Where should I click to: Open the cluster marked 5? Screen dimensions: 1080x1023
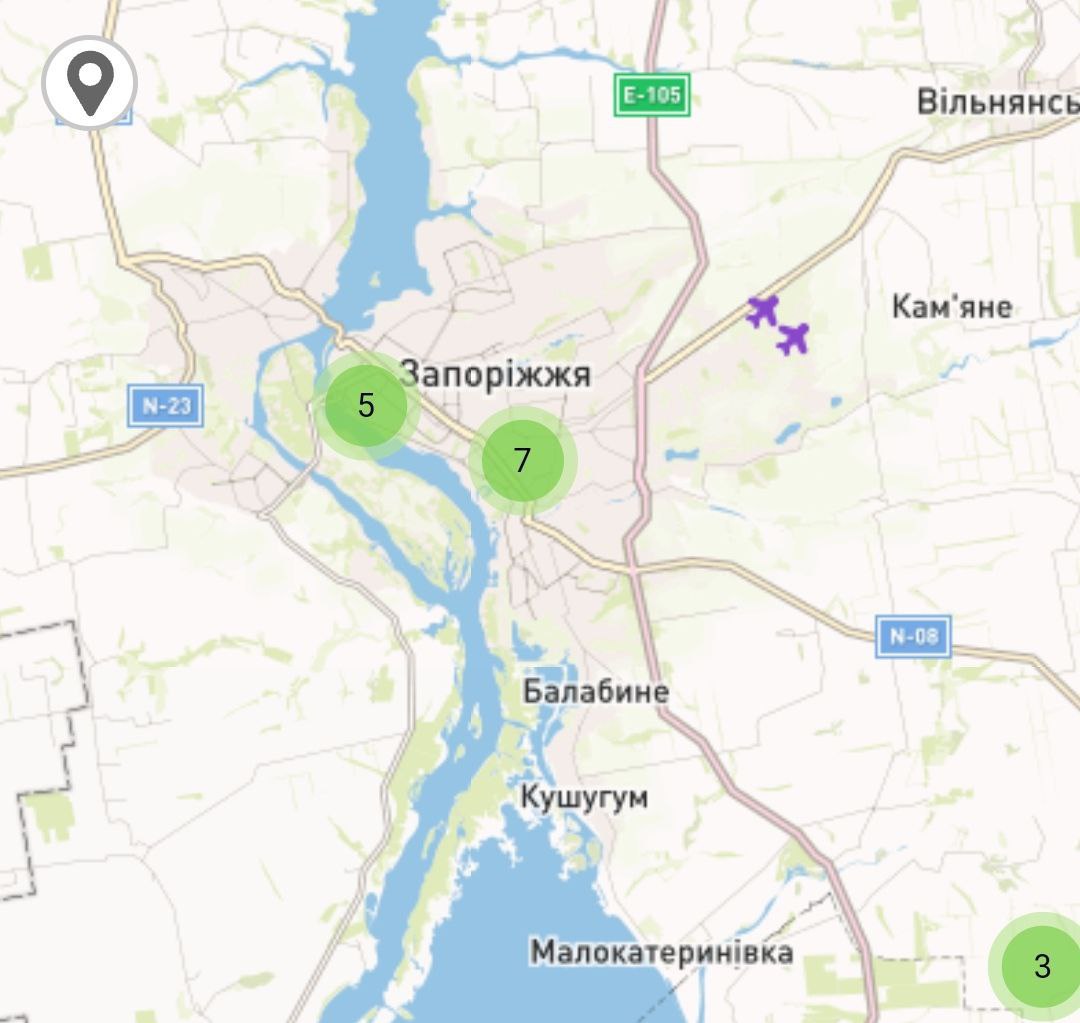coord(366,405)
